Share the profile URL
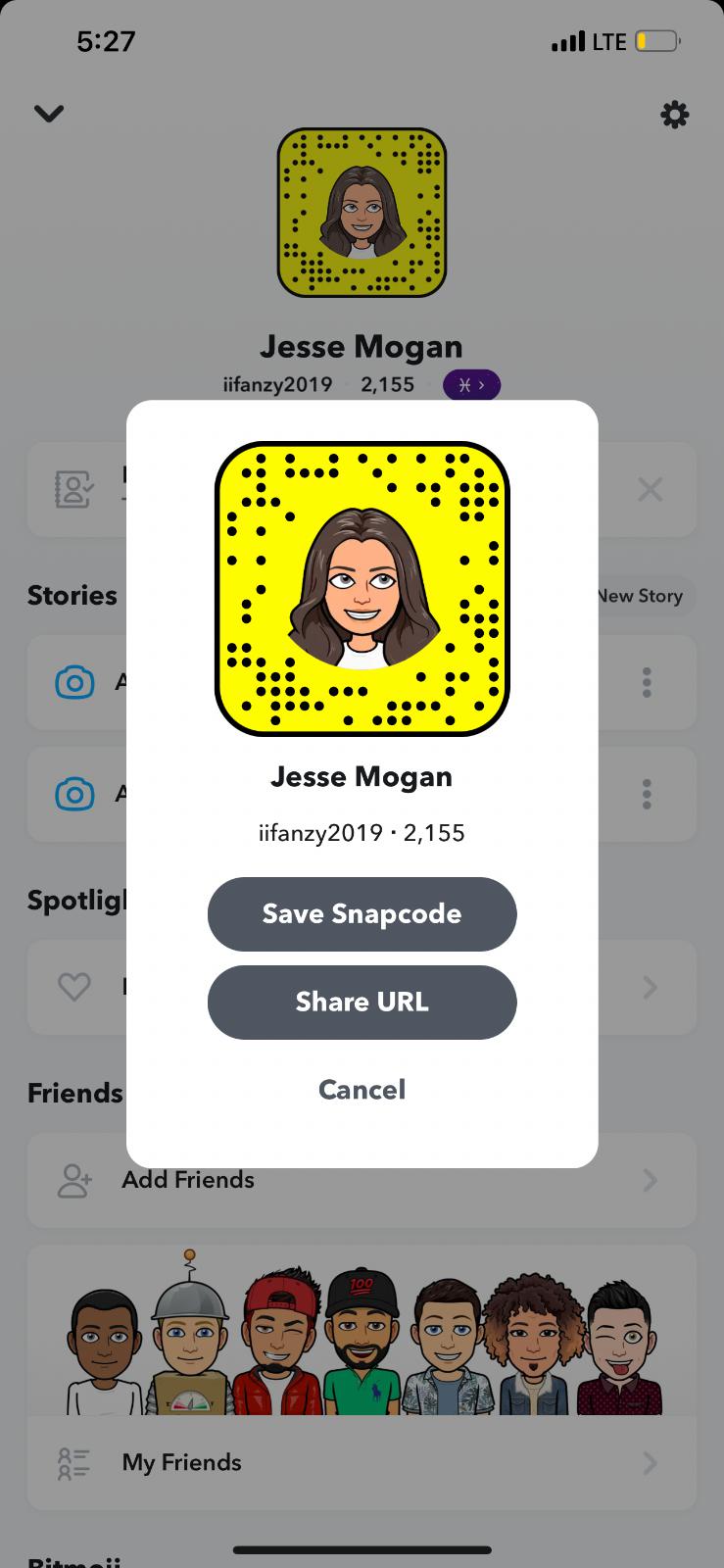 click(362, 1002)
